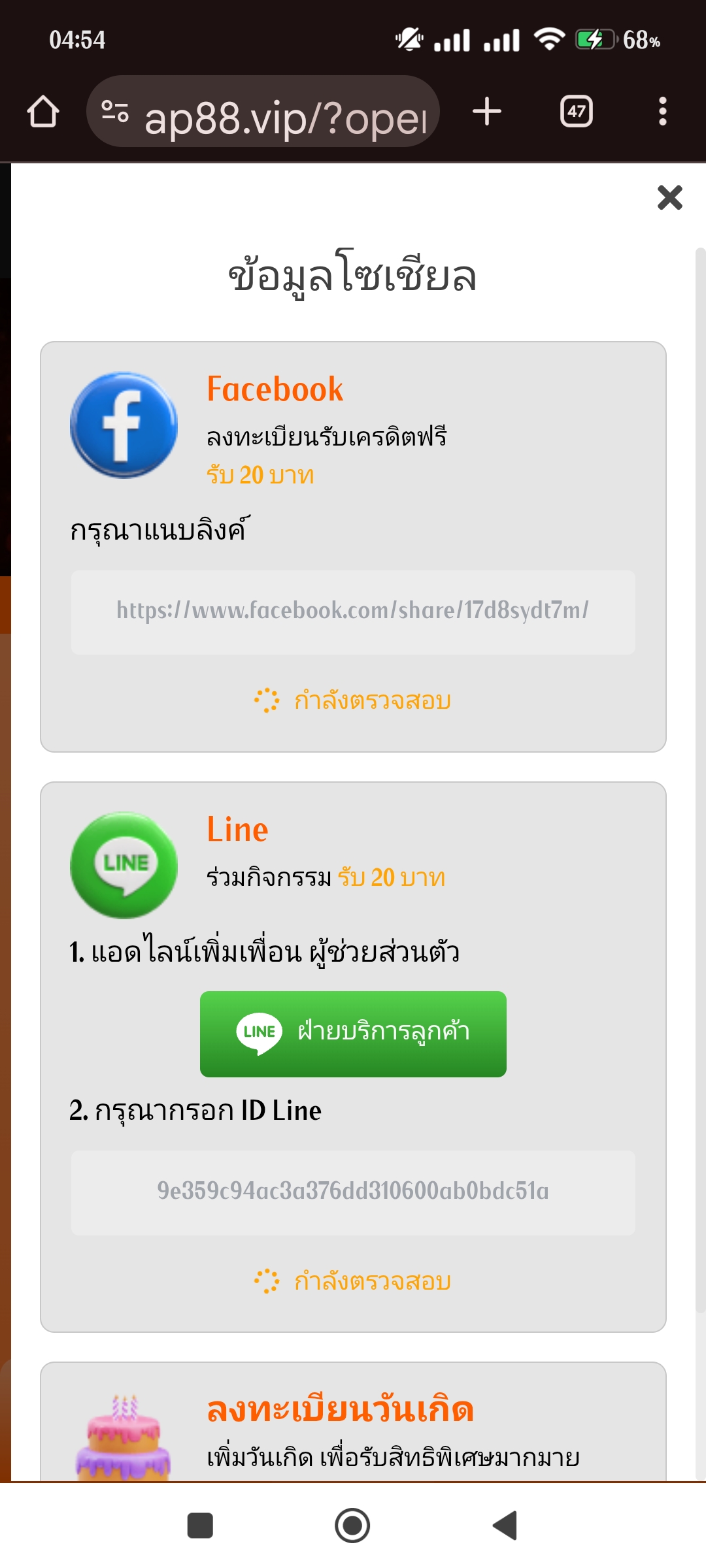Open the tab switcher showing 47 tabs
The height and width of the screenshot is (1568, 706).
[x=576, y=112]
